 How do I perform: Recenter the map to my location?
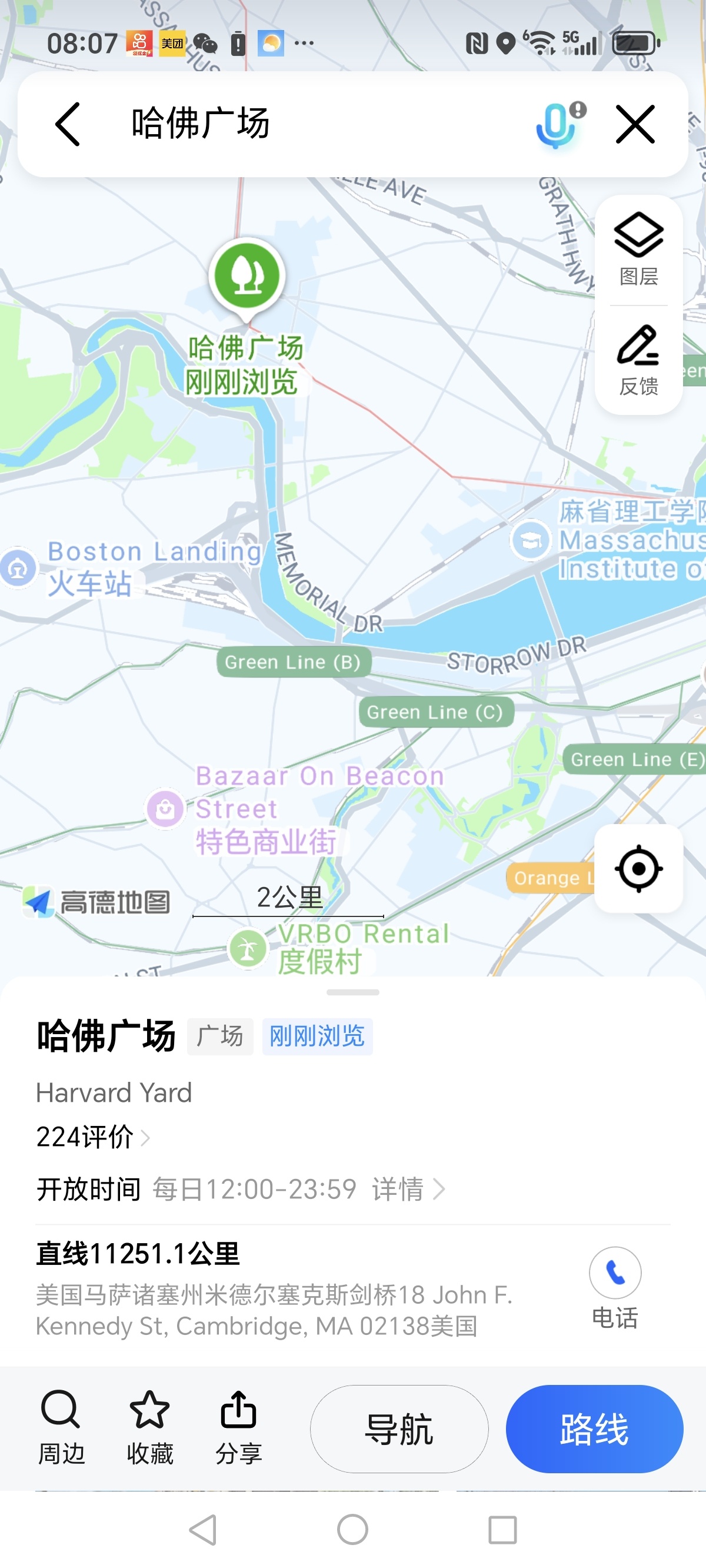click(638, 868)
